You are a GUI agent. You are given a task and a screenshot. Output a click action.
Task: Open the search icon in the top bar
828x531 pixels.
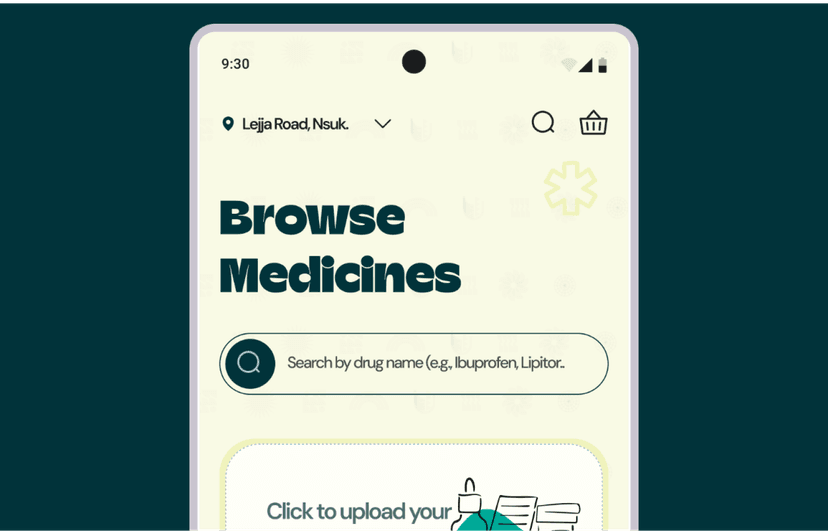(543, 123)
